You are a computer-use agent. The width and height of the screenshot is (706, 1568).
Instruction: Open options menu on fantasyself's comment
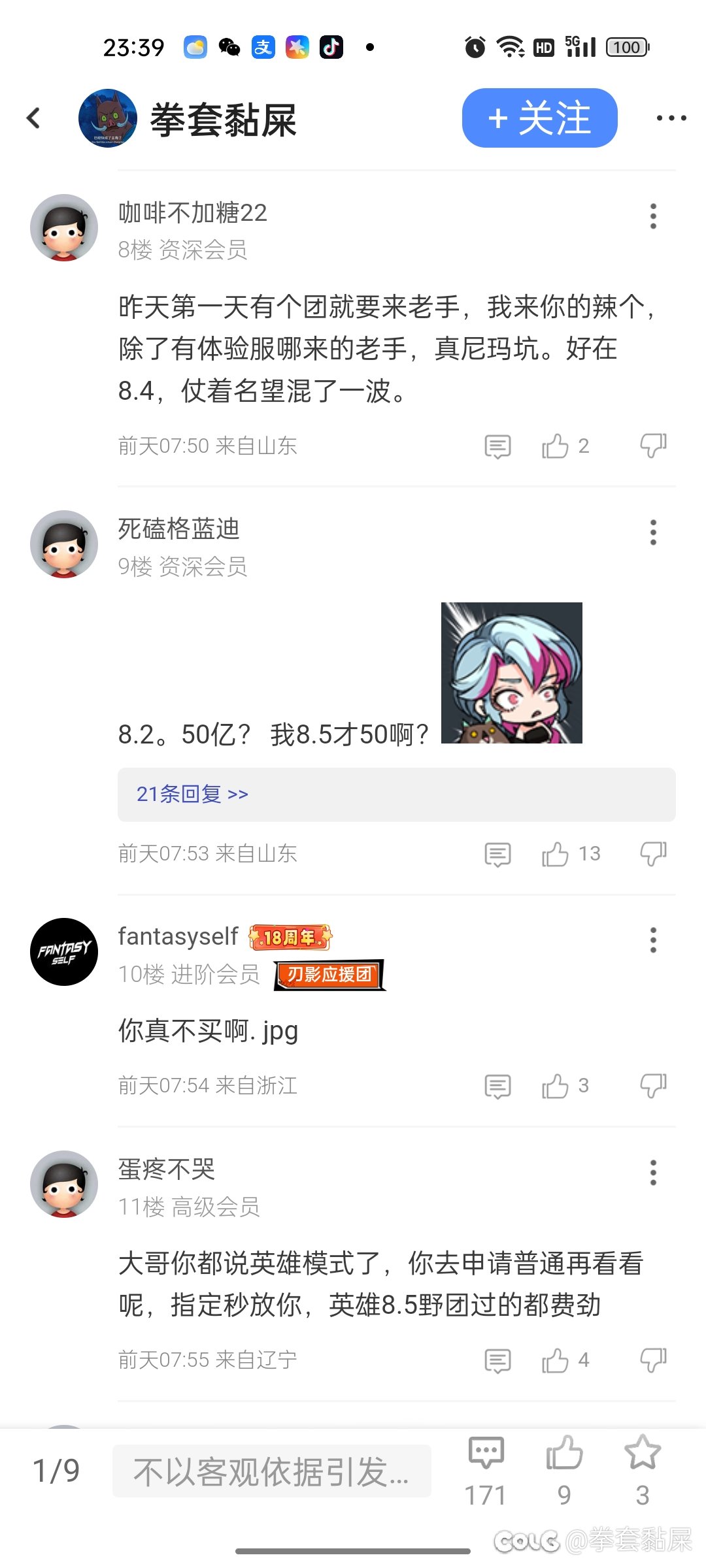652,939
